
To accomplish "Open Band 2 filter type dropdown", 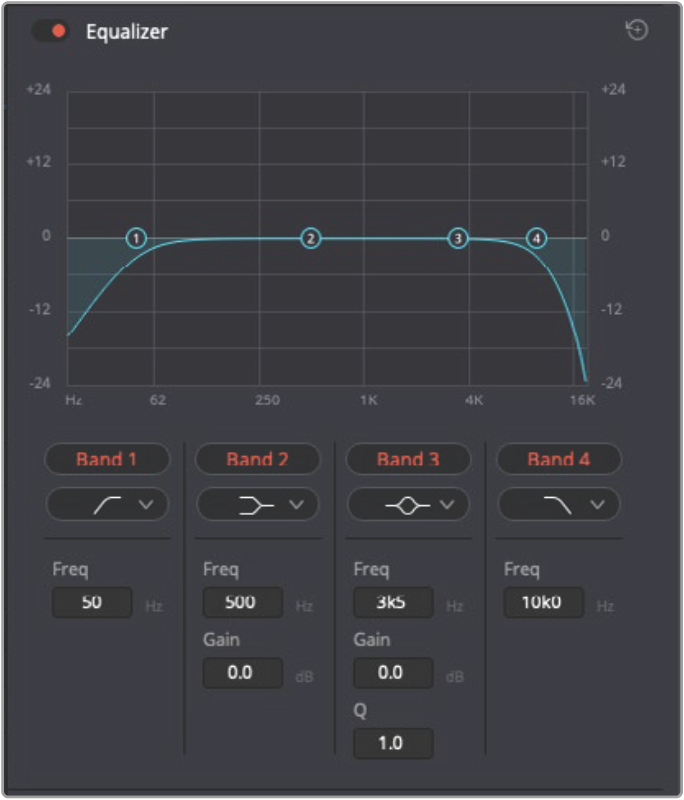I will (x=257, y=504).
